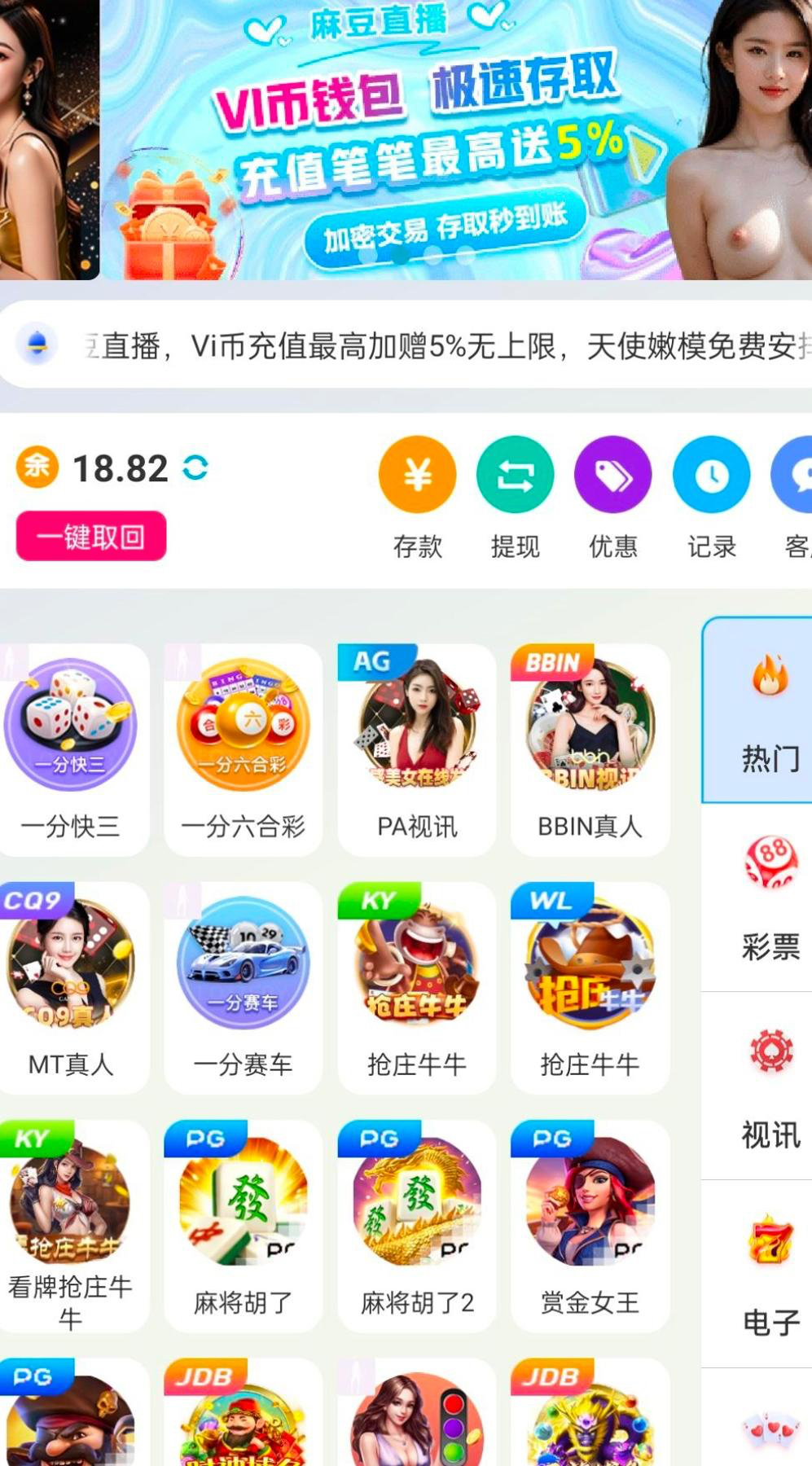Open BBIN真人 game tile

590,748
